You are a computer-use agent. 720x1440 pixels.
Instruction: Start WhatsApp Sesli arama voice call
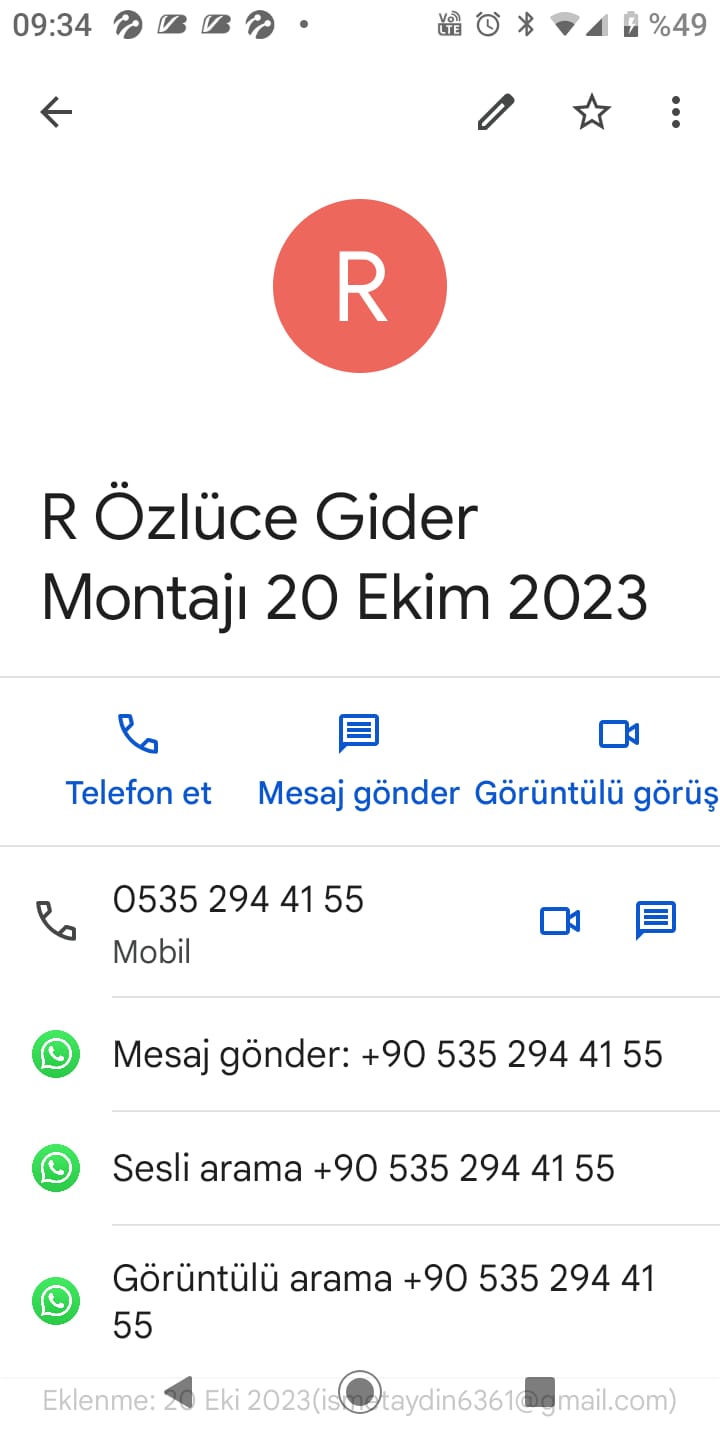363,1168
